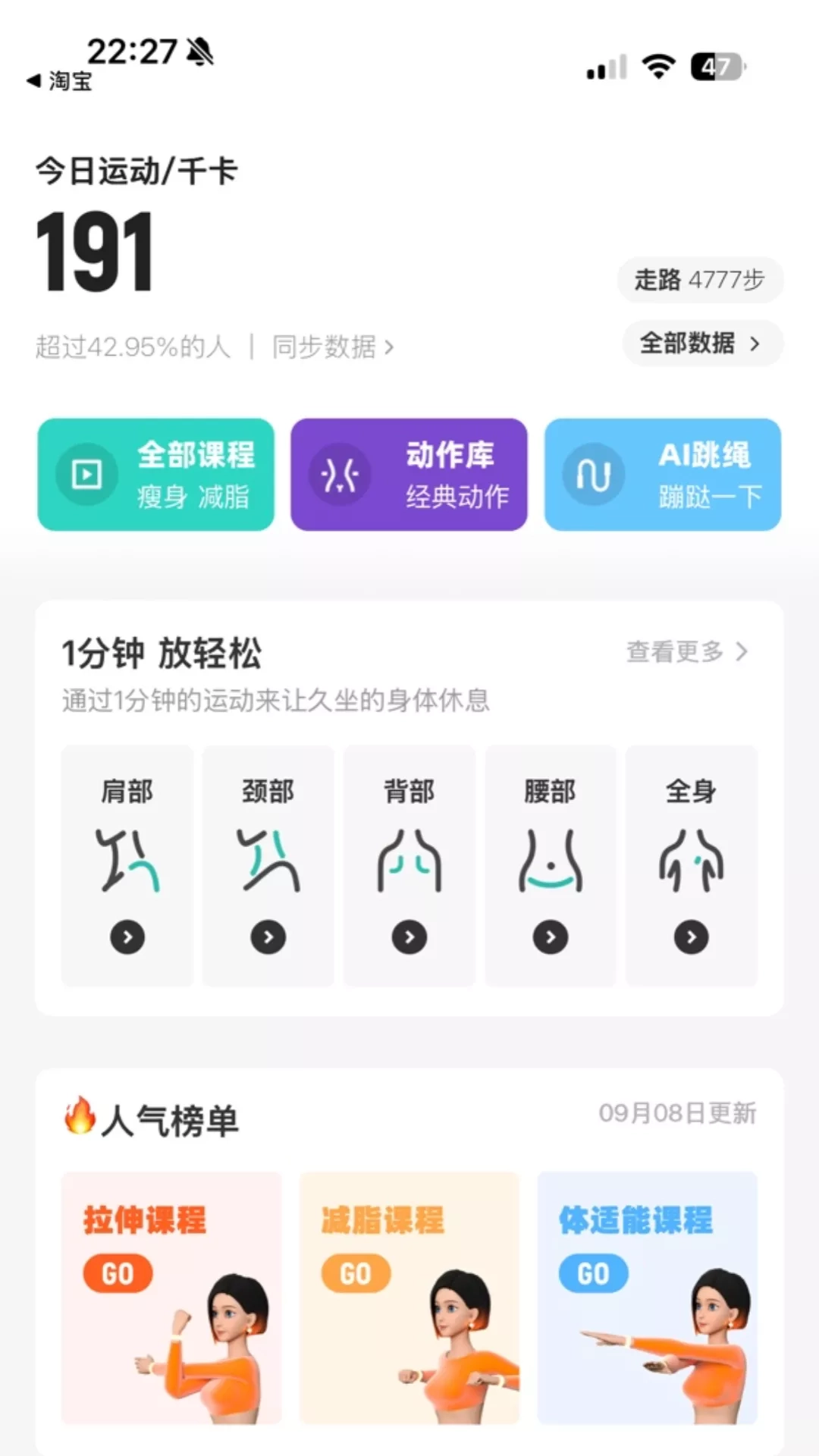
Task: View the 体适能课程 card
Action: tap(647, 1298)
